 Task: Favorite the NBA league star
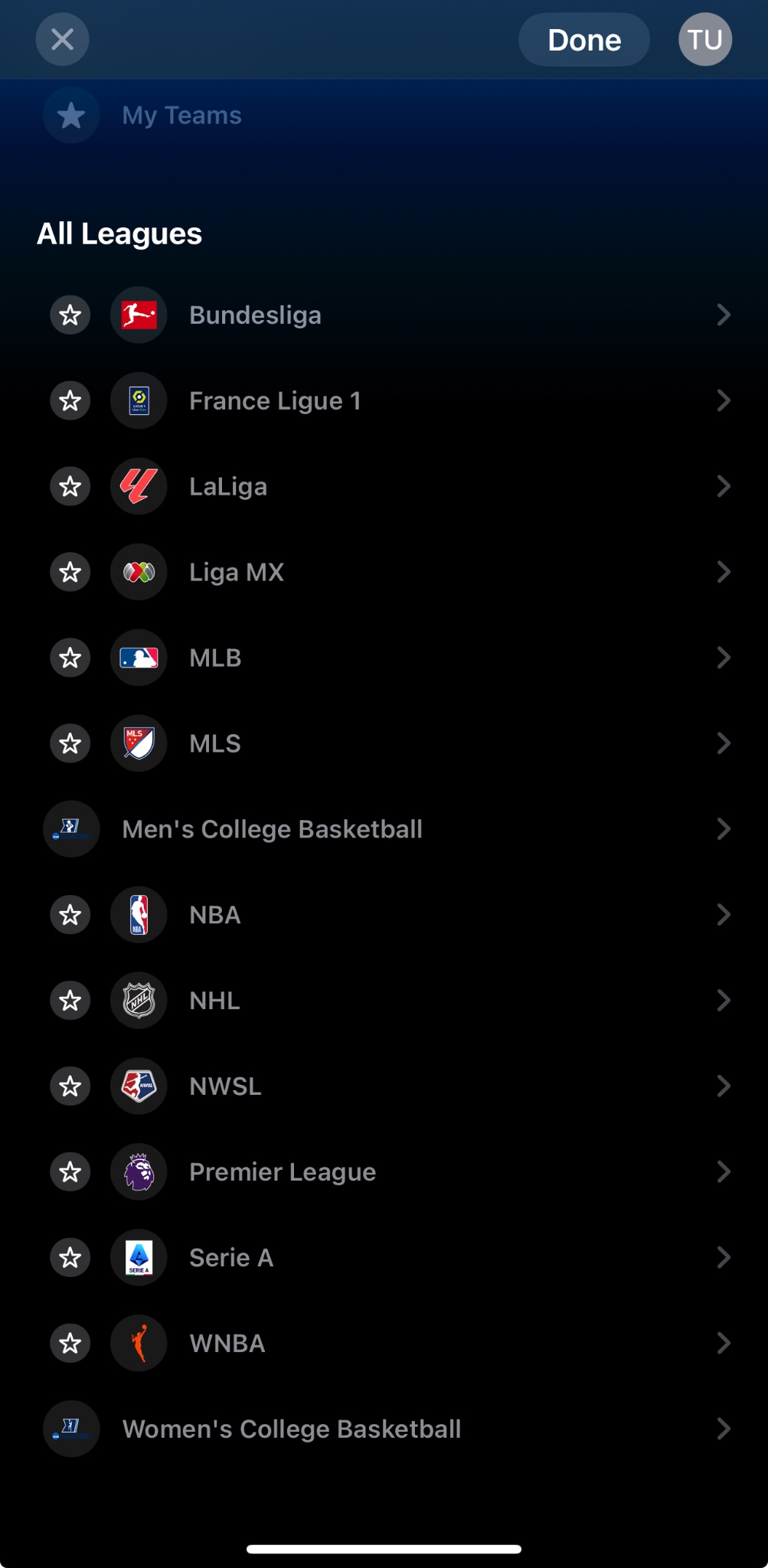[x=70, y=915]
